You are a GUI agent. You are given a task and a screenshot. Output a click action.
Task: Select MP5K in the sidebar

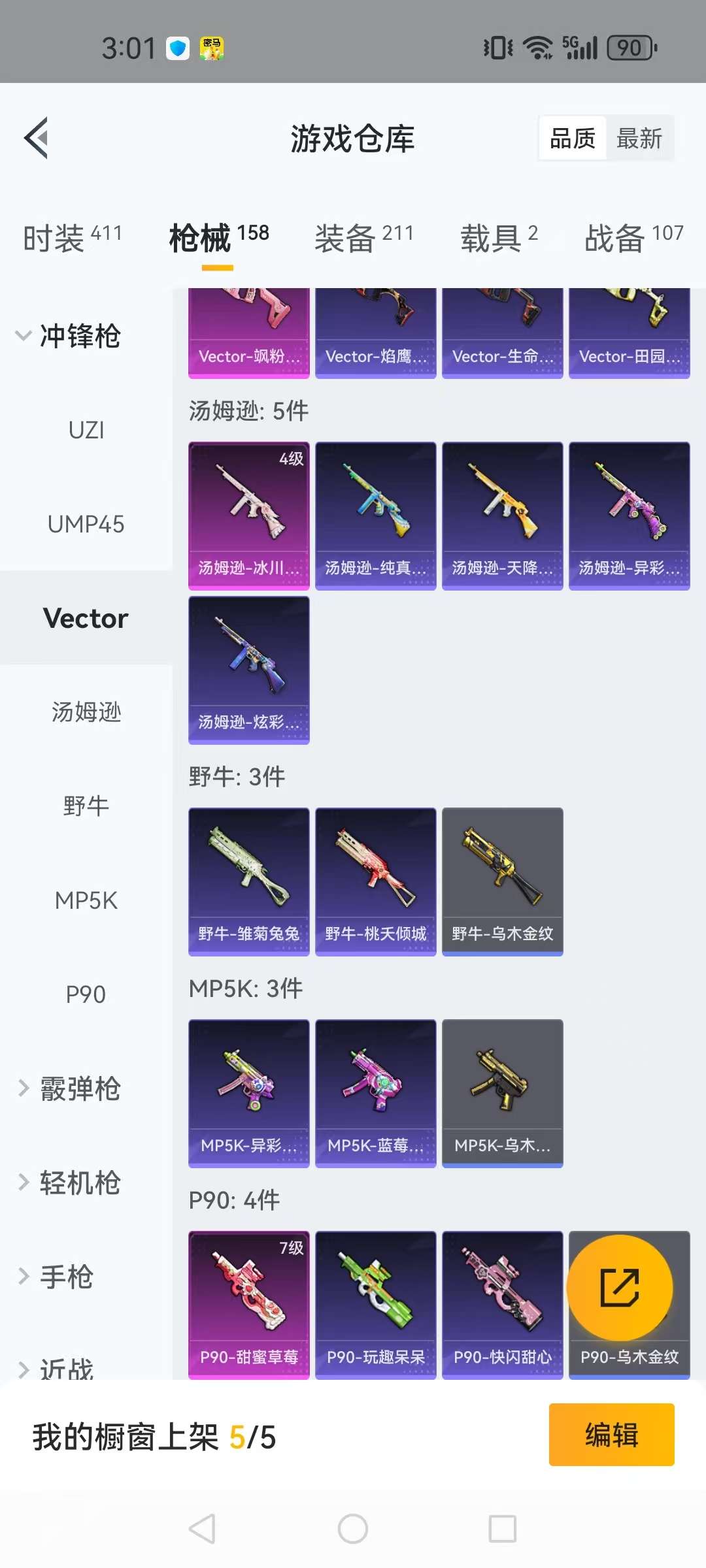point(86,900)
